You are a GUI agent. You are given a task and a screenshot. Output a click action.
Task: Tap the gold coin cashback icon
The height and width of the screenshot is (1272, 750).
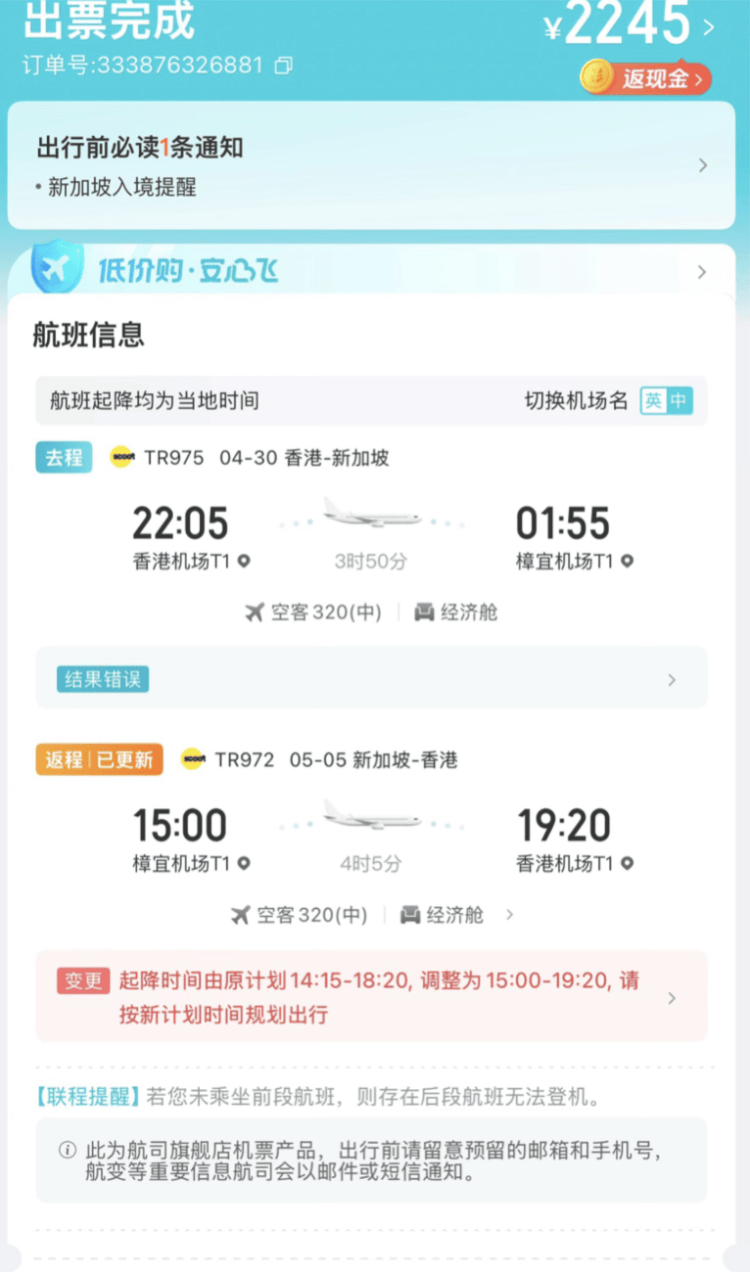(x=598, y=74)
